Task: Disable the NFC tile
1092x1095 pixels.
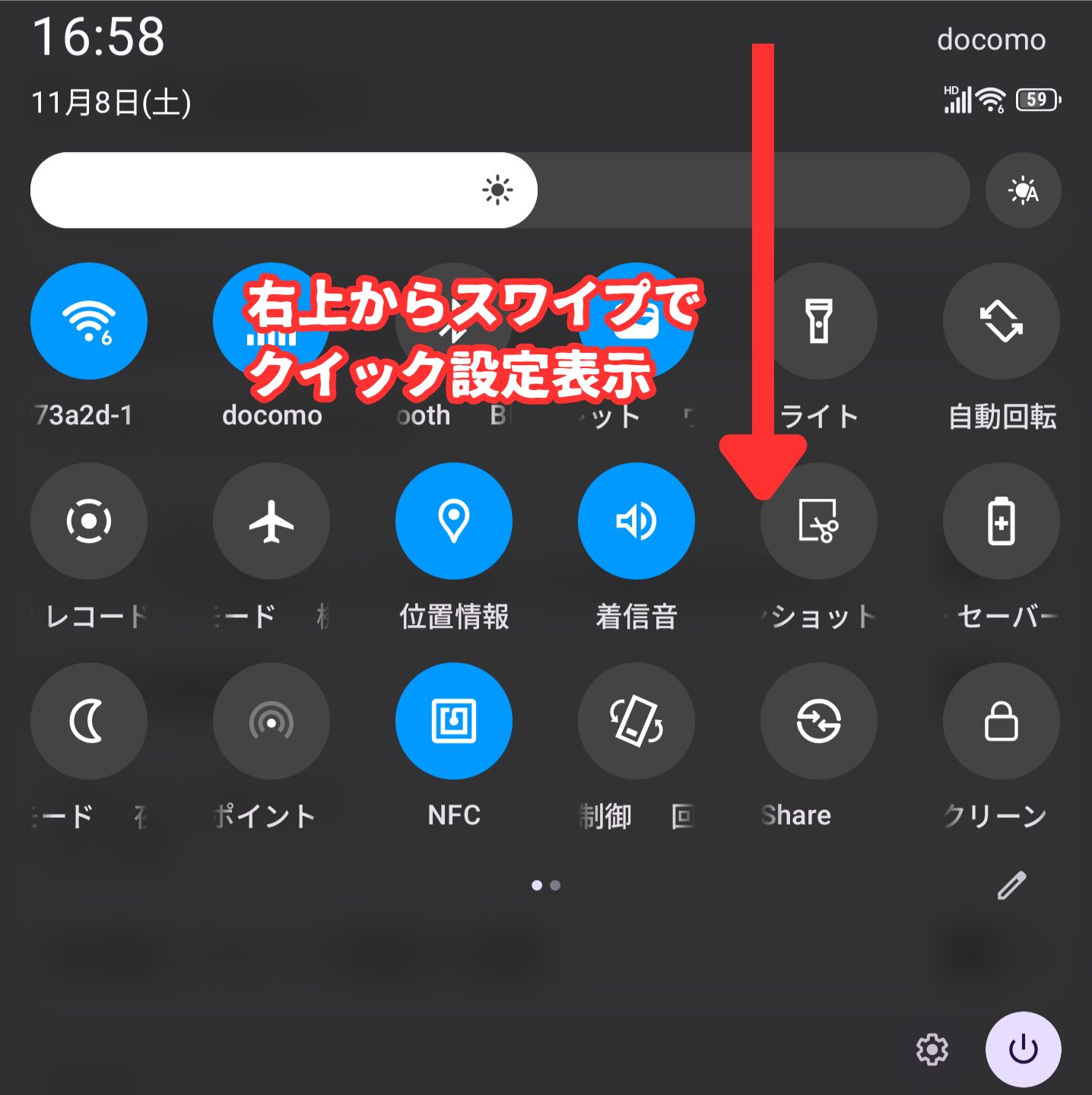Action: [x=454, y=721]
